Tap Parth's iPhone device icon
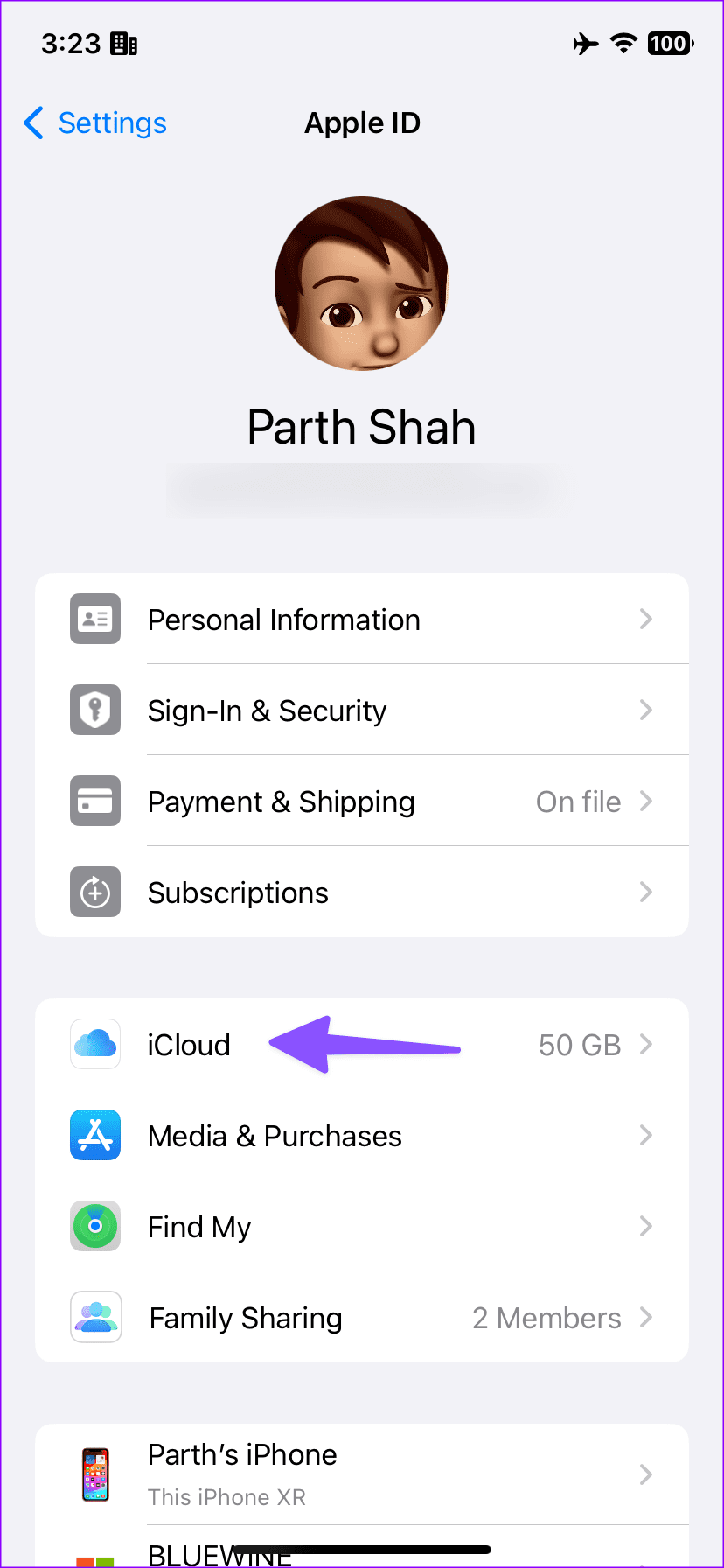The width and height of the screenshot is (724, 1568). (x=94, y=1474)
